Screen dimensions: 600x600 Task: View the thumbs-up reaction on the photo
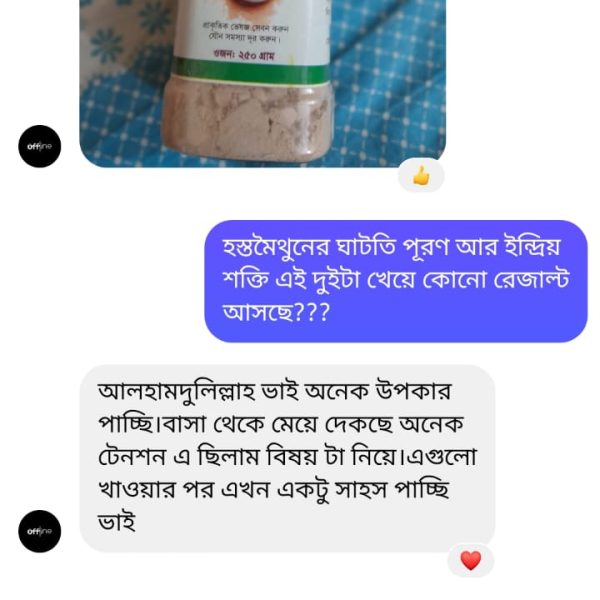tap(421, 176)
